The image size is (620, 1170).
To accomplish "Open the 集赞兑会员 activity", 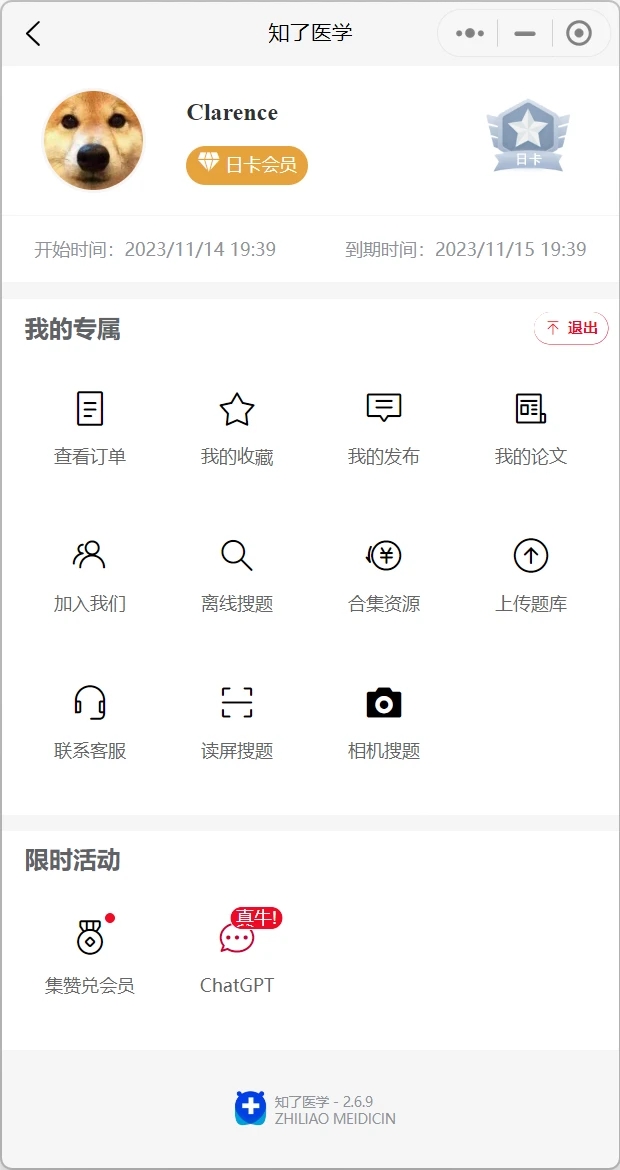I will [x=90, y=955].
